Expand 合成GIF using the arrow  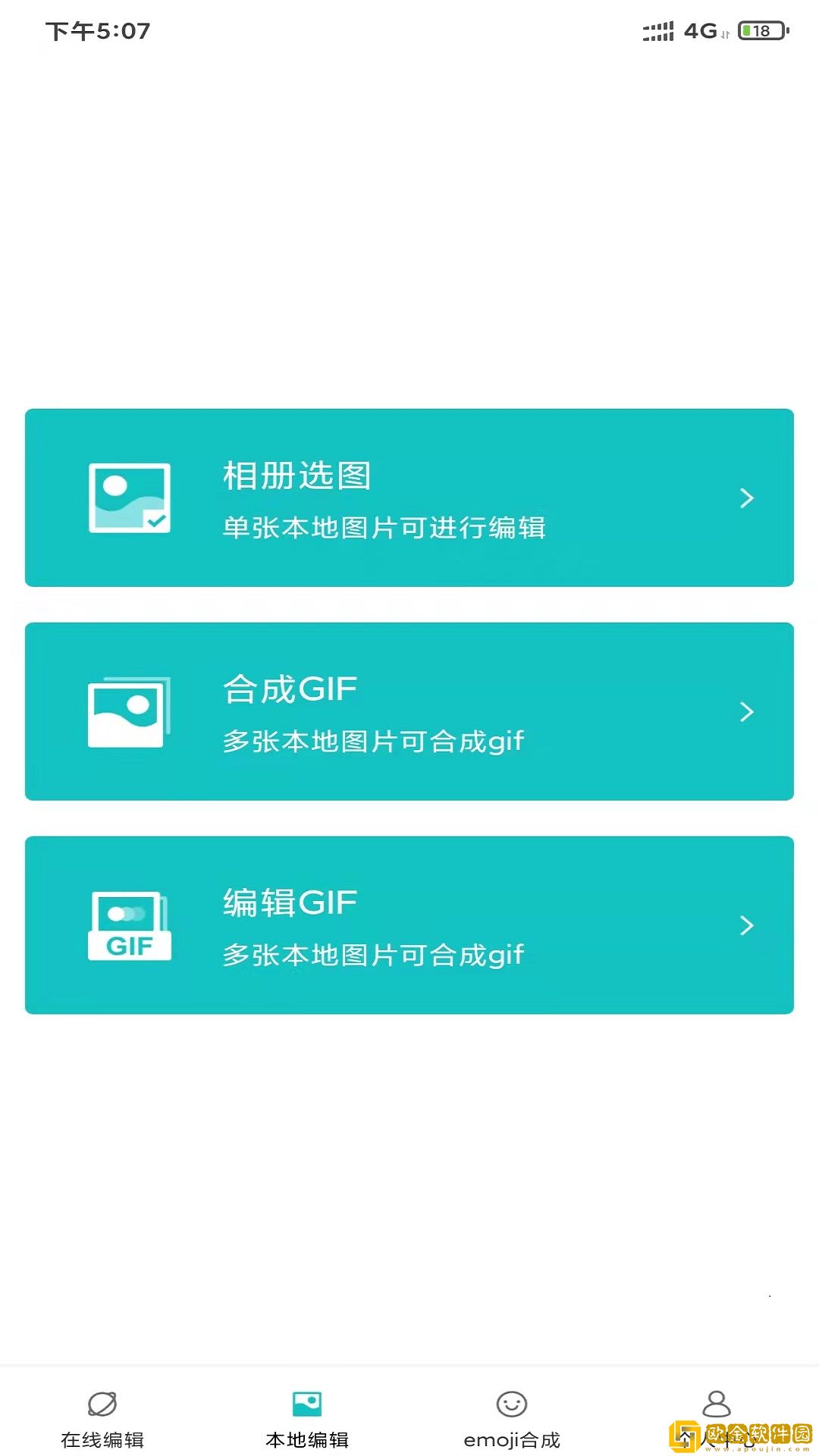click(746, 713)
